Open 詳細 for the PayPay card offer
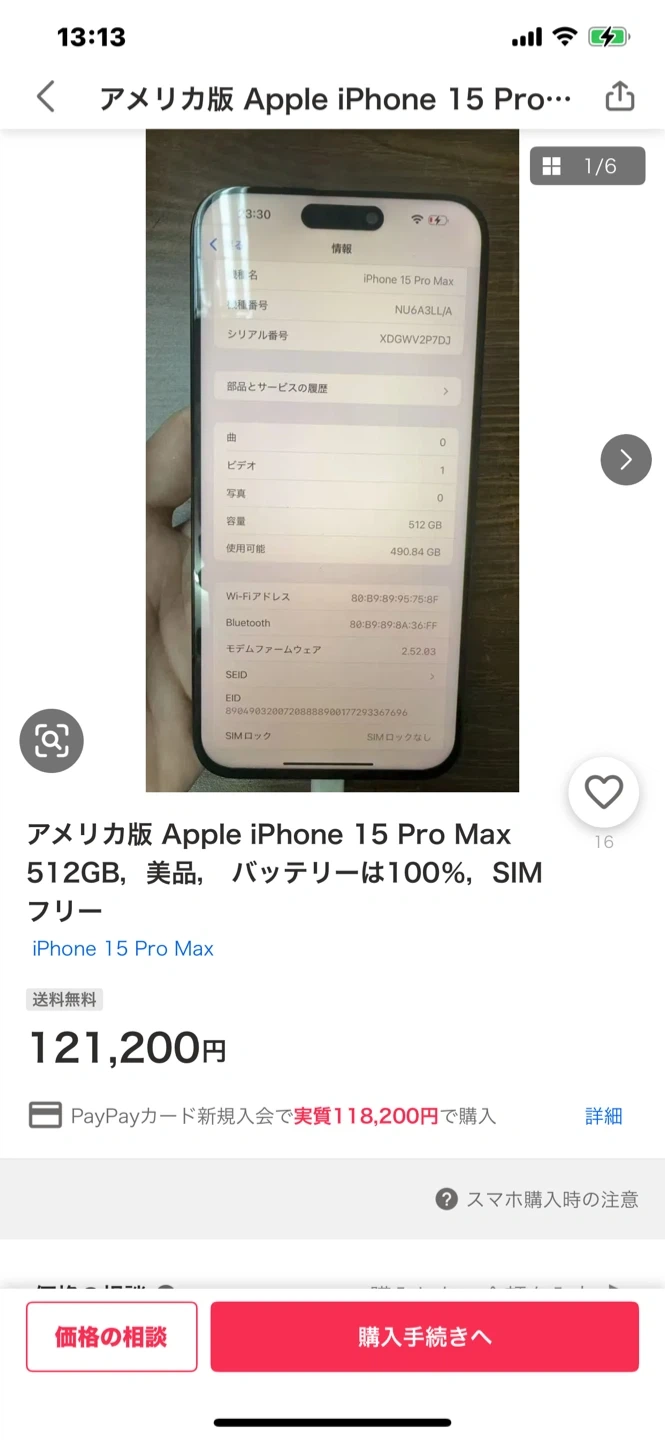The height and width of the screenshot is (1440, 665). coord(603,1116)
